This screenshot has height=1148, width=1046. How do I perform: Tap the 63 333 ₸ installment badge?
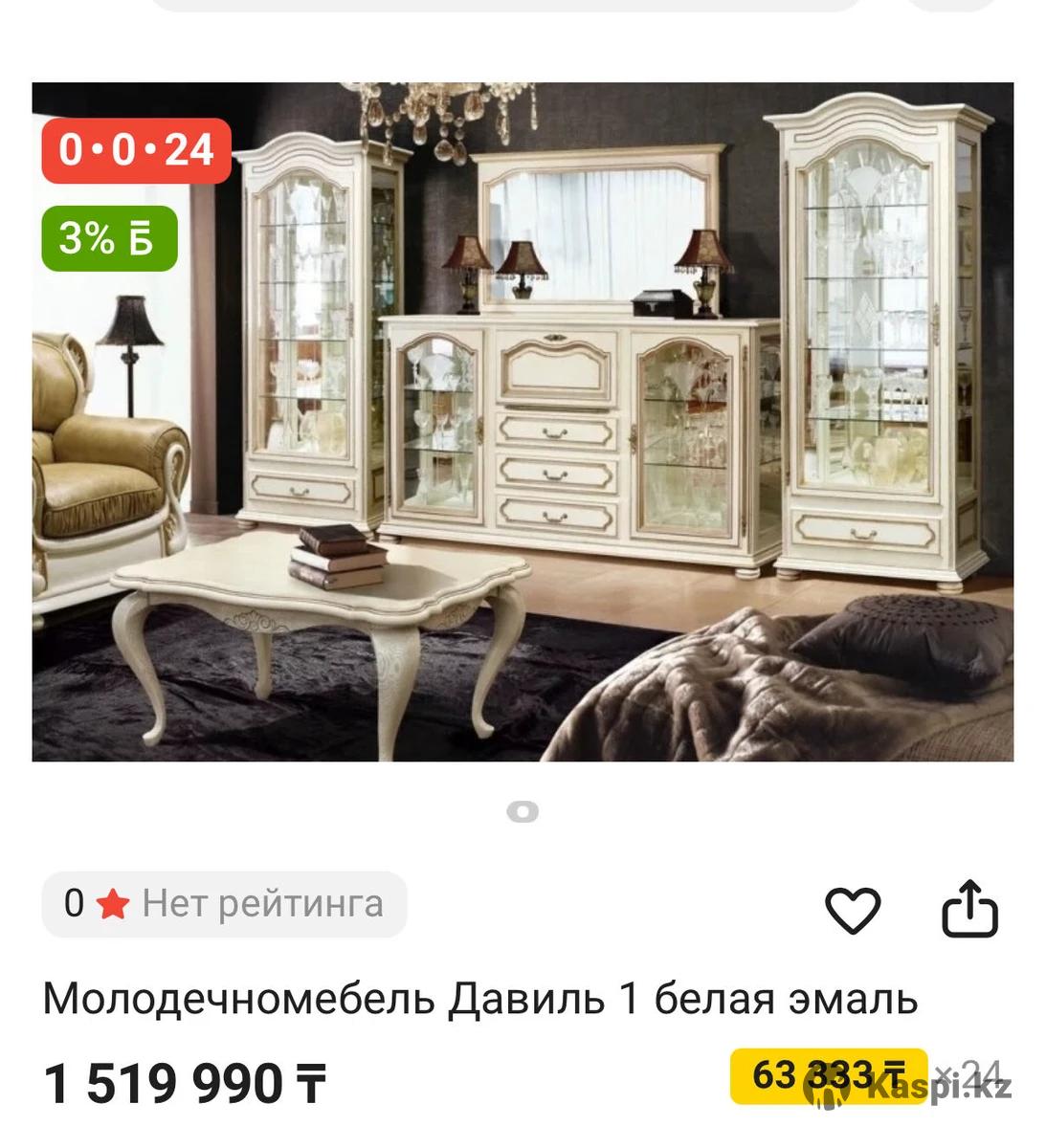coord(828,1075)
